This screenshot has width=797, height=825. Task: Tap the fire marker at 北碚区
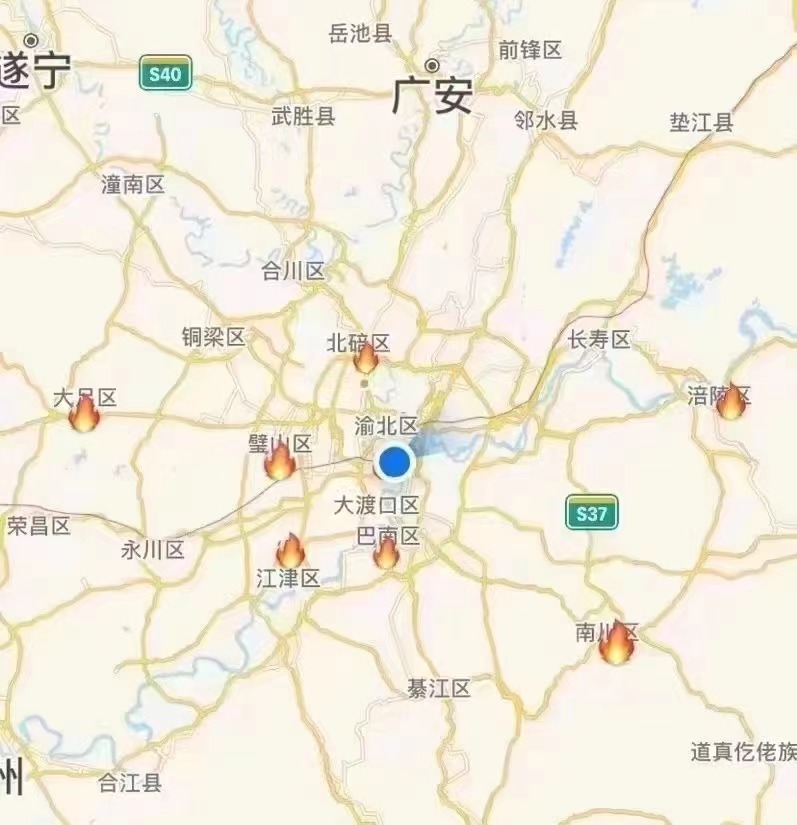click(366, 357)
